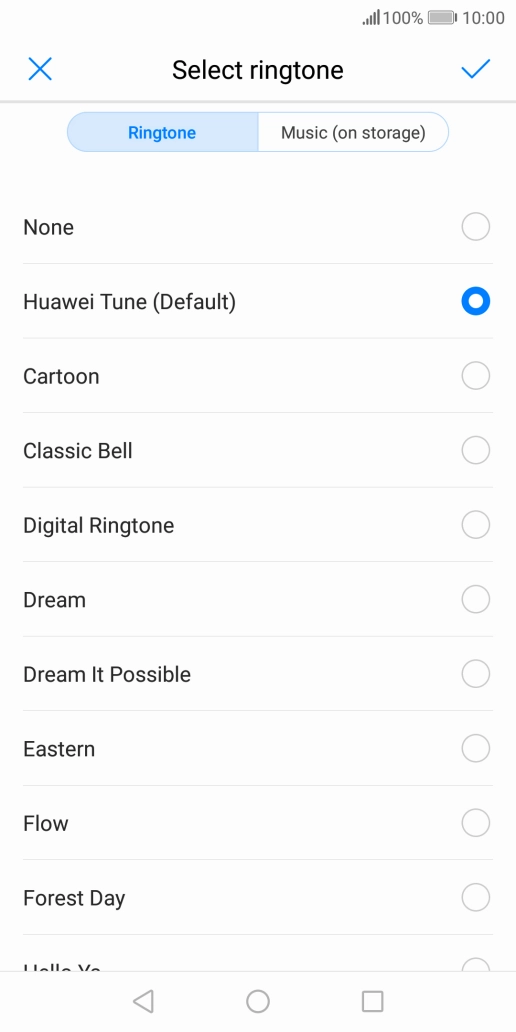Go to the home screen
Viewport: 516px width, 1032px height.
[x=258, y=1001]
